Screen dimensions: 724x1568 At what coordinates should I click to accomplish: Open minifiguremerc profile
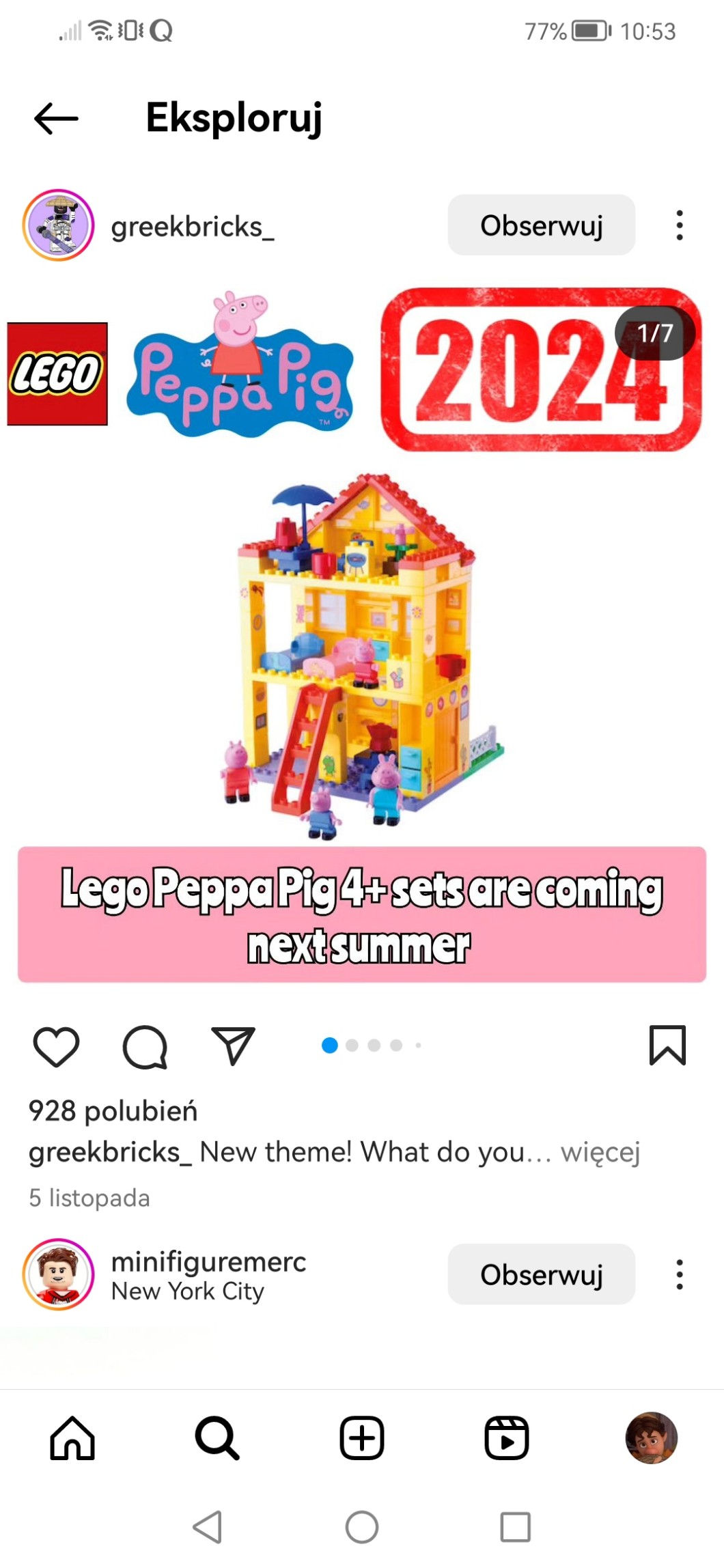pos(208,1262)
